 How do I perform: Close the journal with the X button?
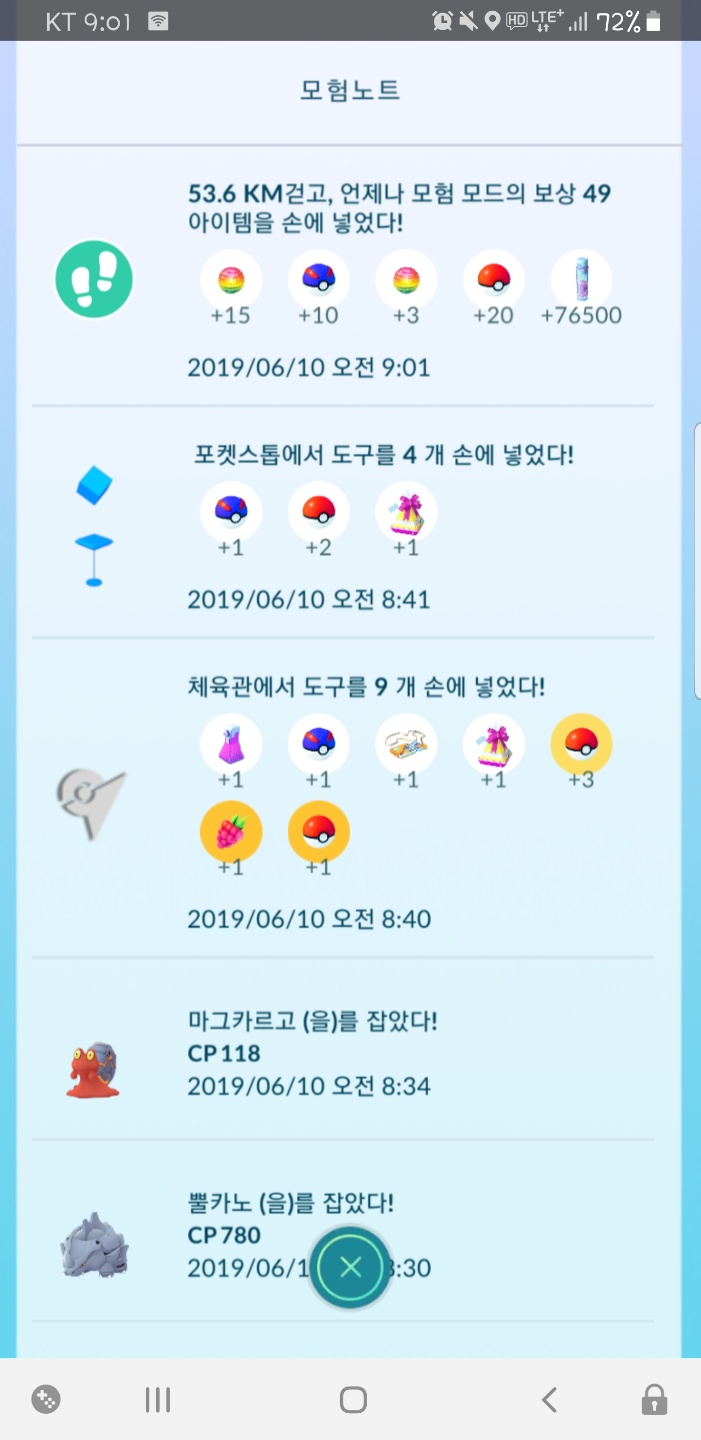click(x=350, y=1268)
